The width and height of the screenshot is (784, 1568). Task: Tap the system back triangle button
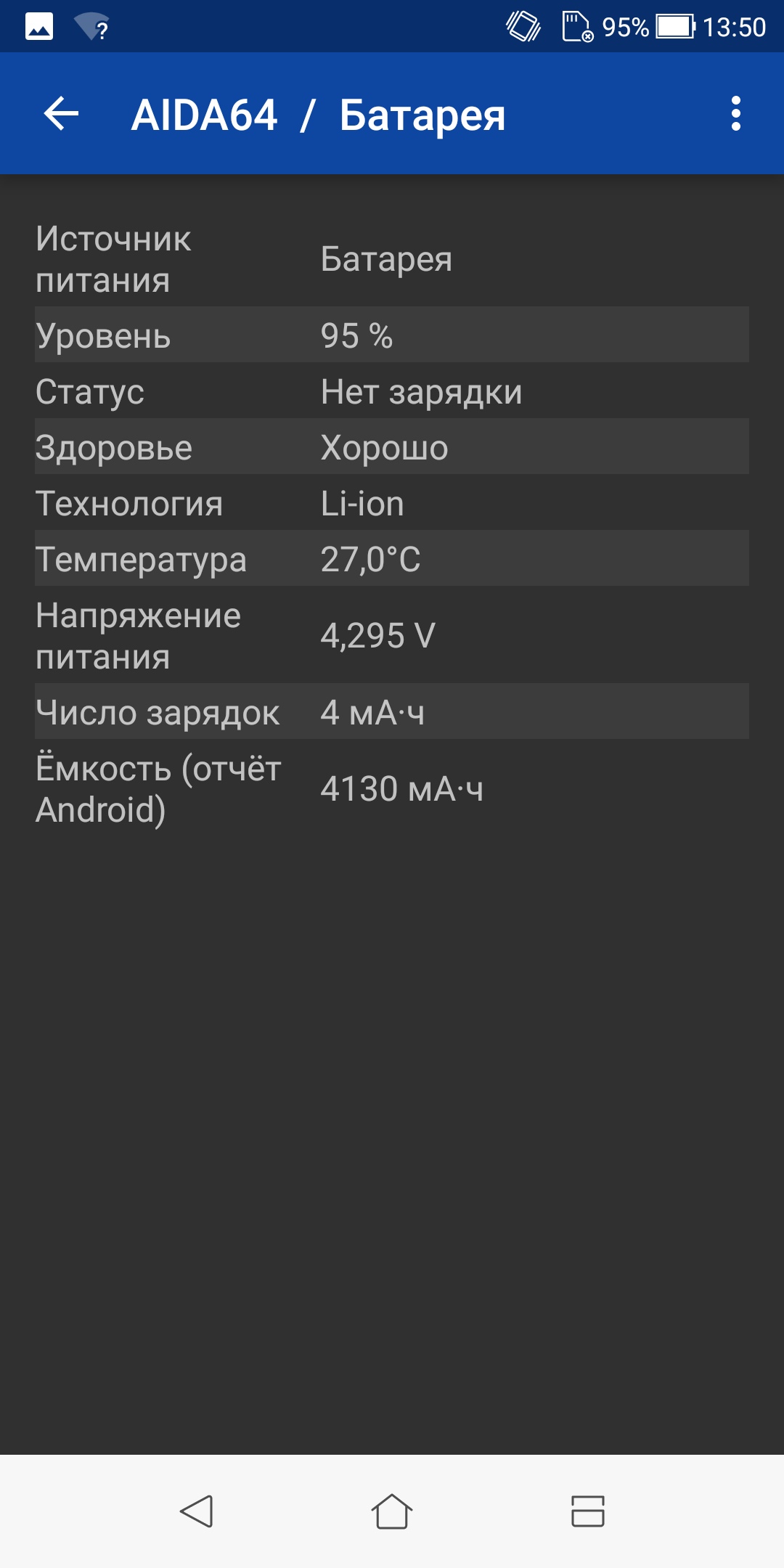(x=196, y=1511)
